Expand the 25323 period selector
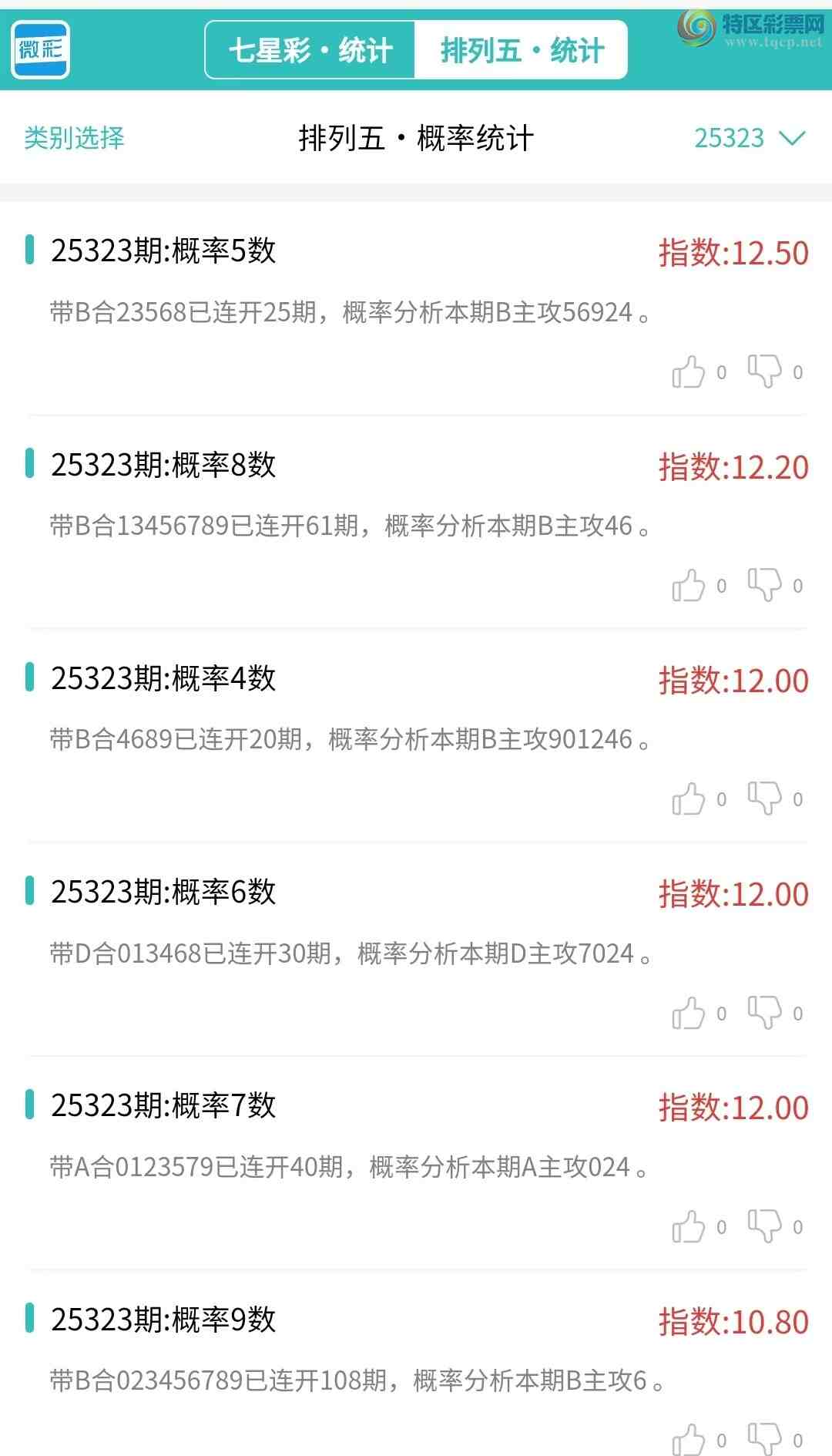832x1456 pixels. (x=729, y=139)
